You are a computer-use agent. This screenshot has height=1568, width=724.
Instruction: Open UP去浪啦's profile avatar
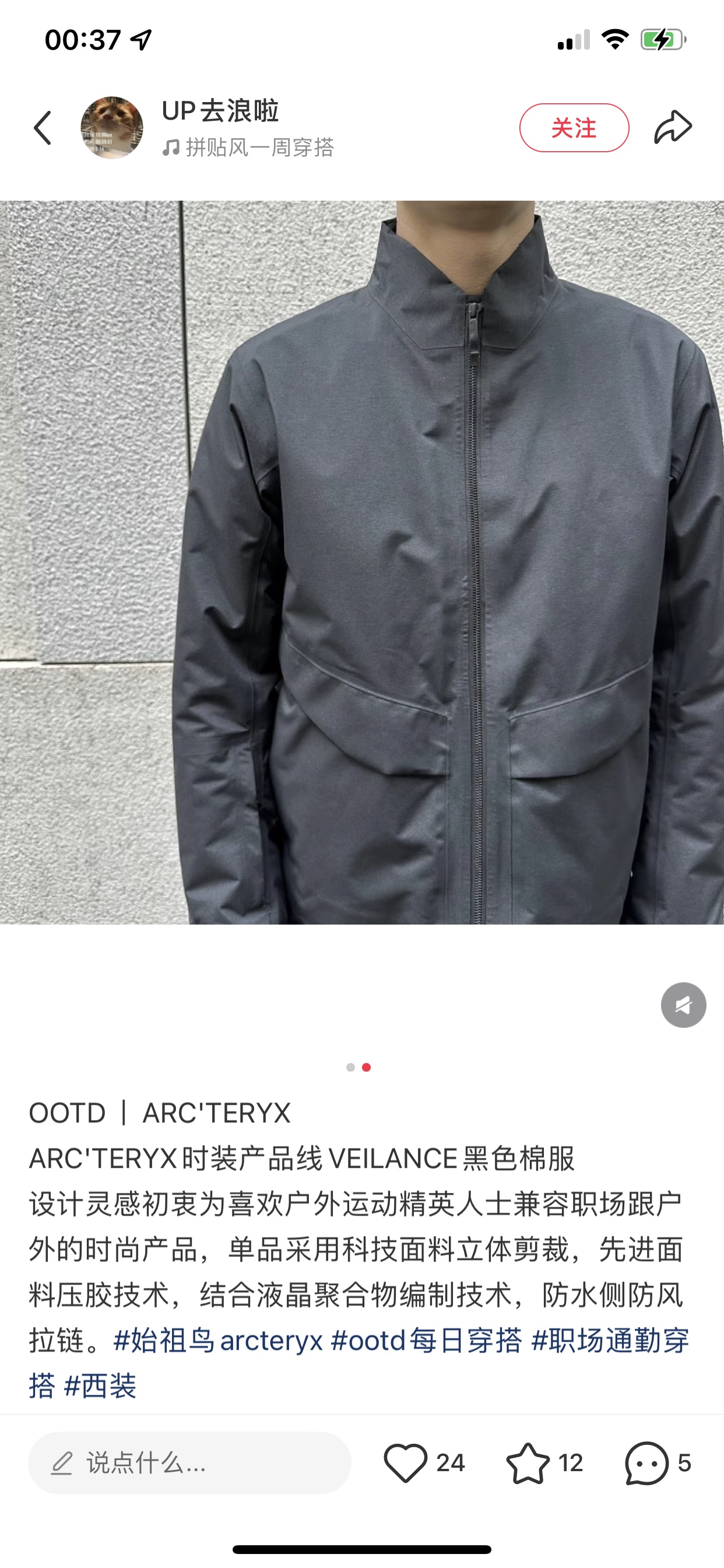112,128
